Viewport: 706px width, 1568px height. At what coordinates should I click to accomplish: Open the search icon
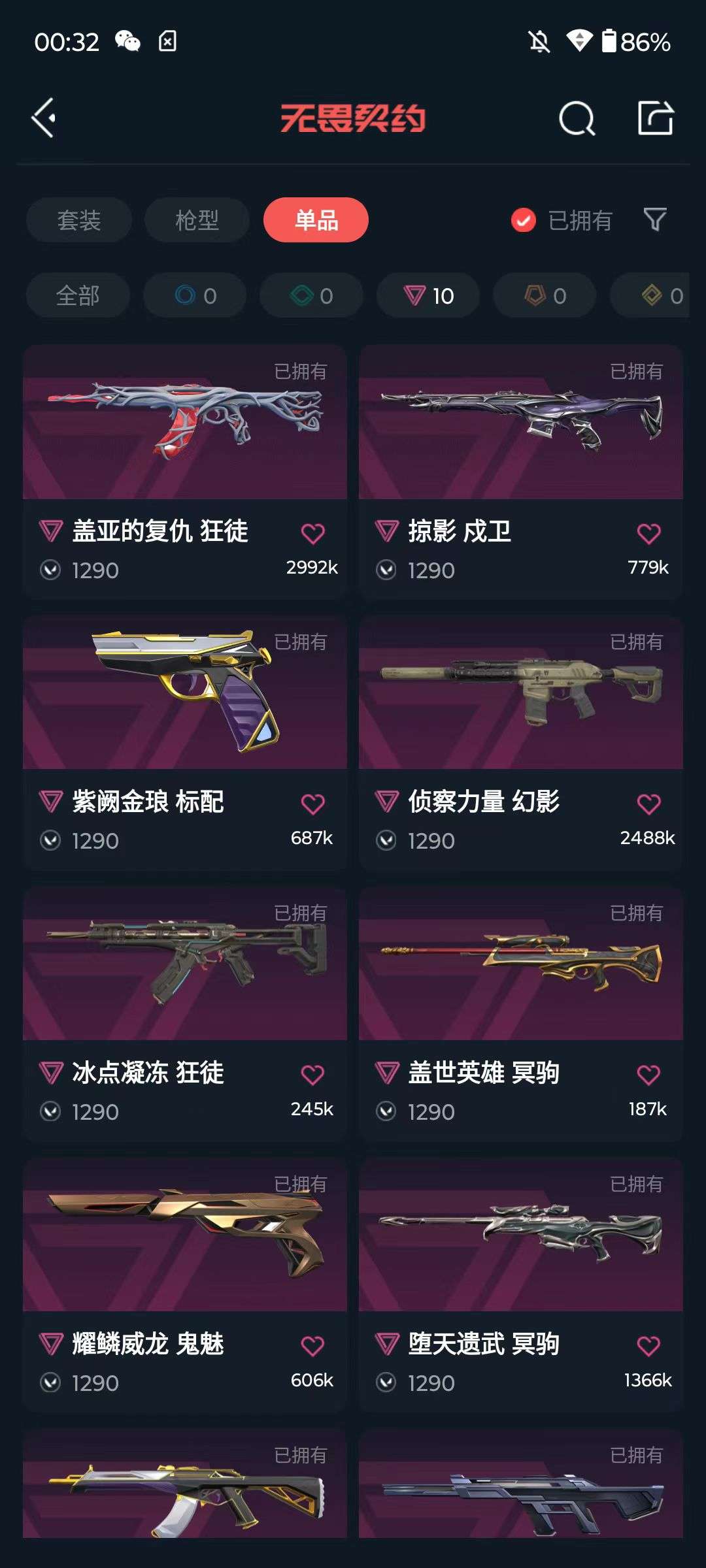tap(577, 119)
